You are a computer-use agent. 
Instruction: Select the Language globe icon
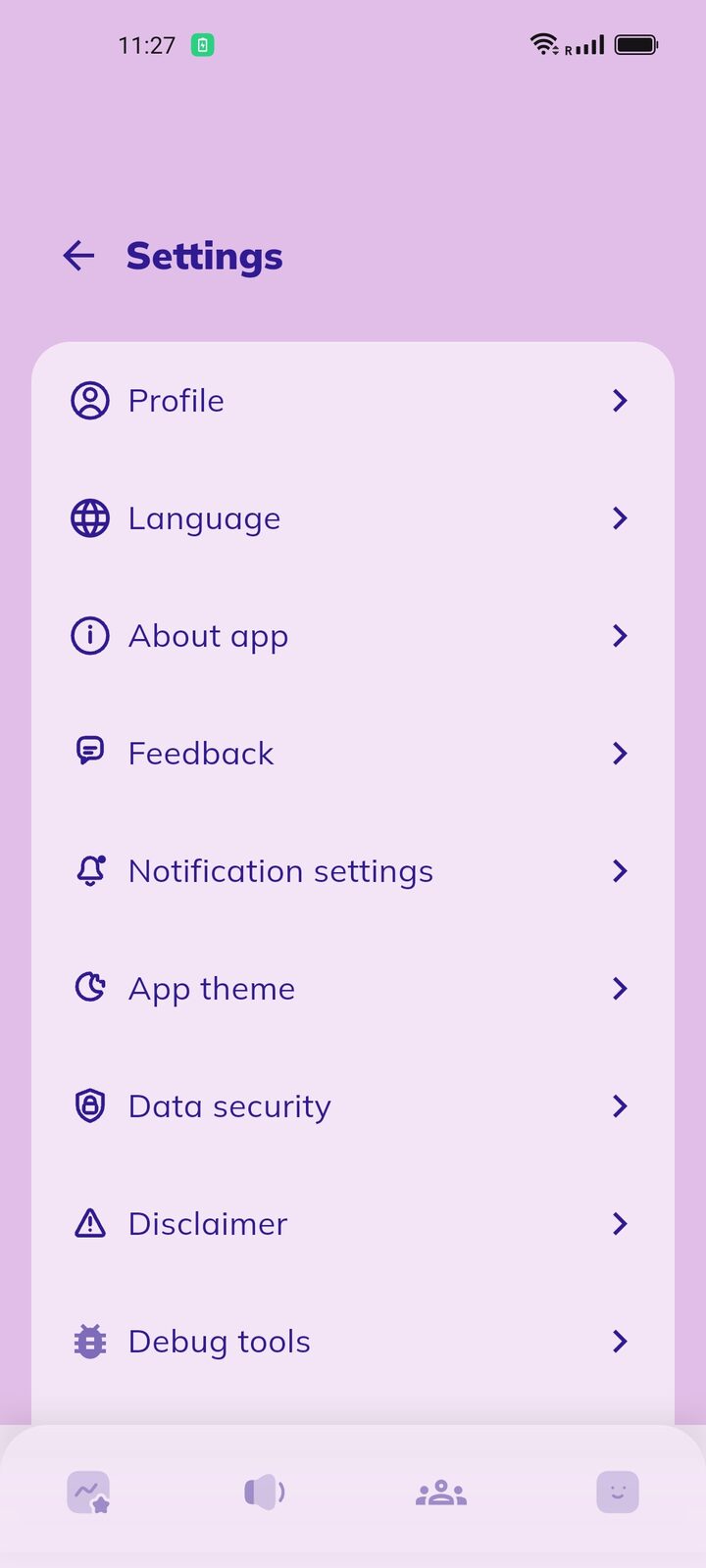[x=89, y=518]
